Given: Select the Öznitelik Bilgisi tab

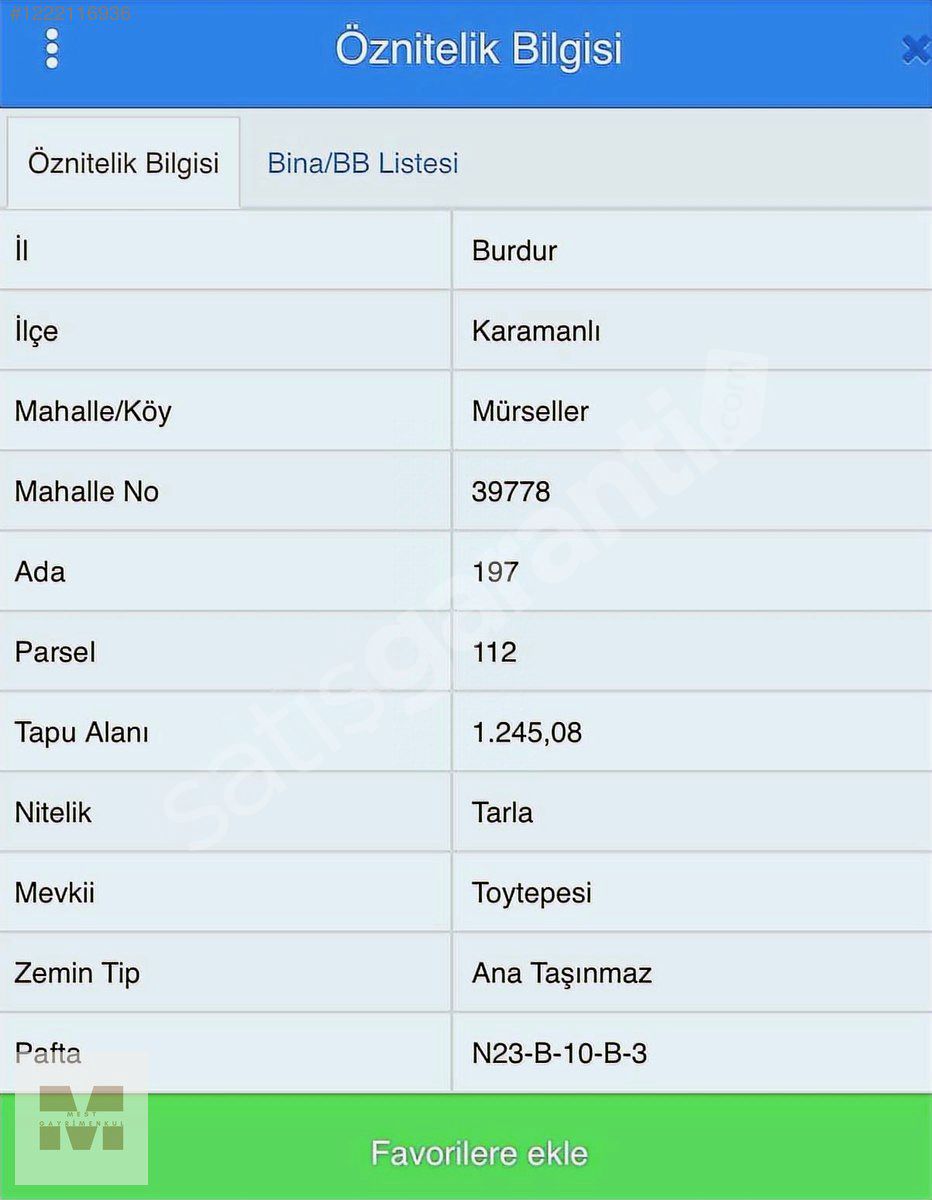Looking at the screenshot, I should tap(123, 163).
